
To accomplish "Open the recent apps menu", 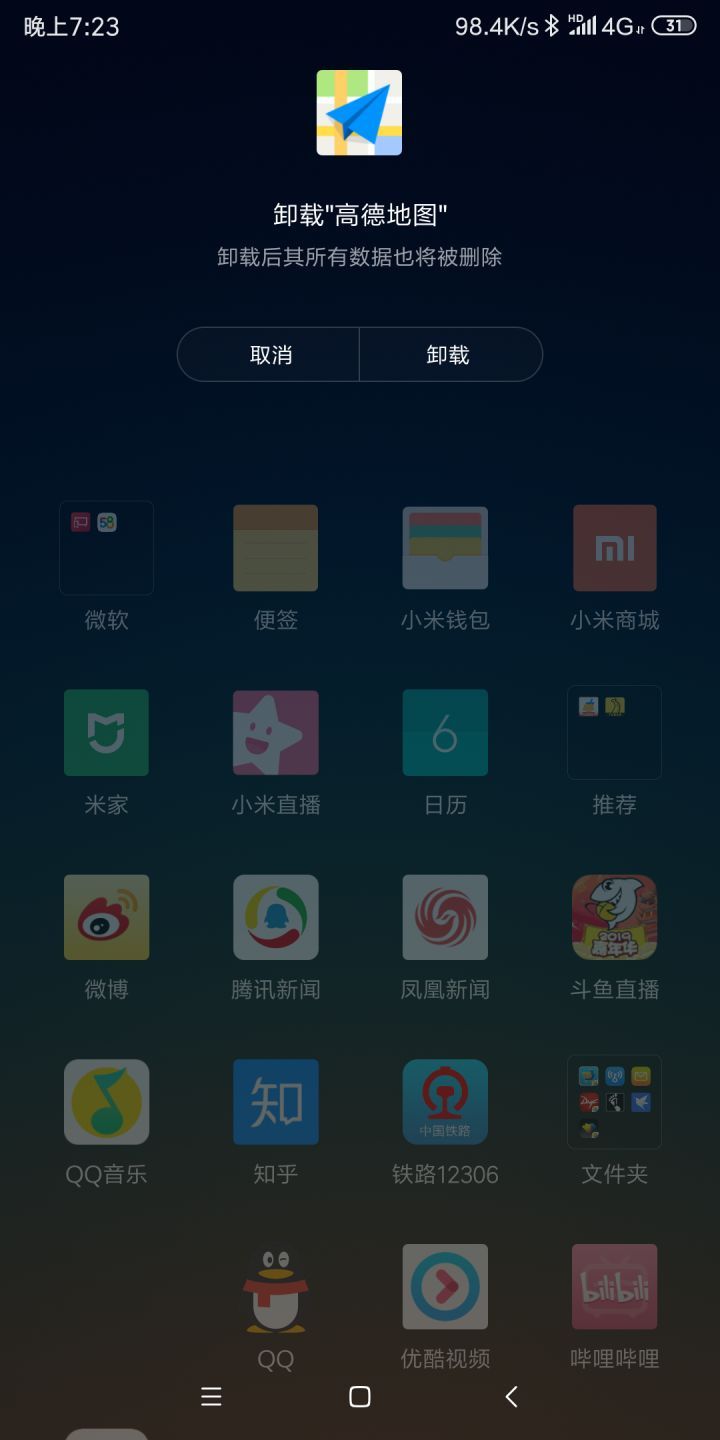I will (x=211, y=1397).
